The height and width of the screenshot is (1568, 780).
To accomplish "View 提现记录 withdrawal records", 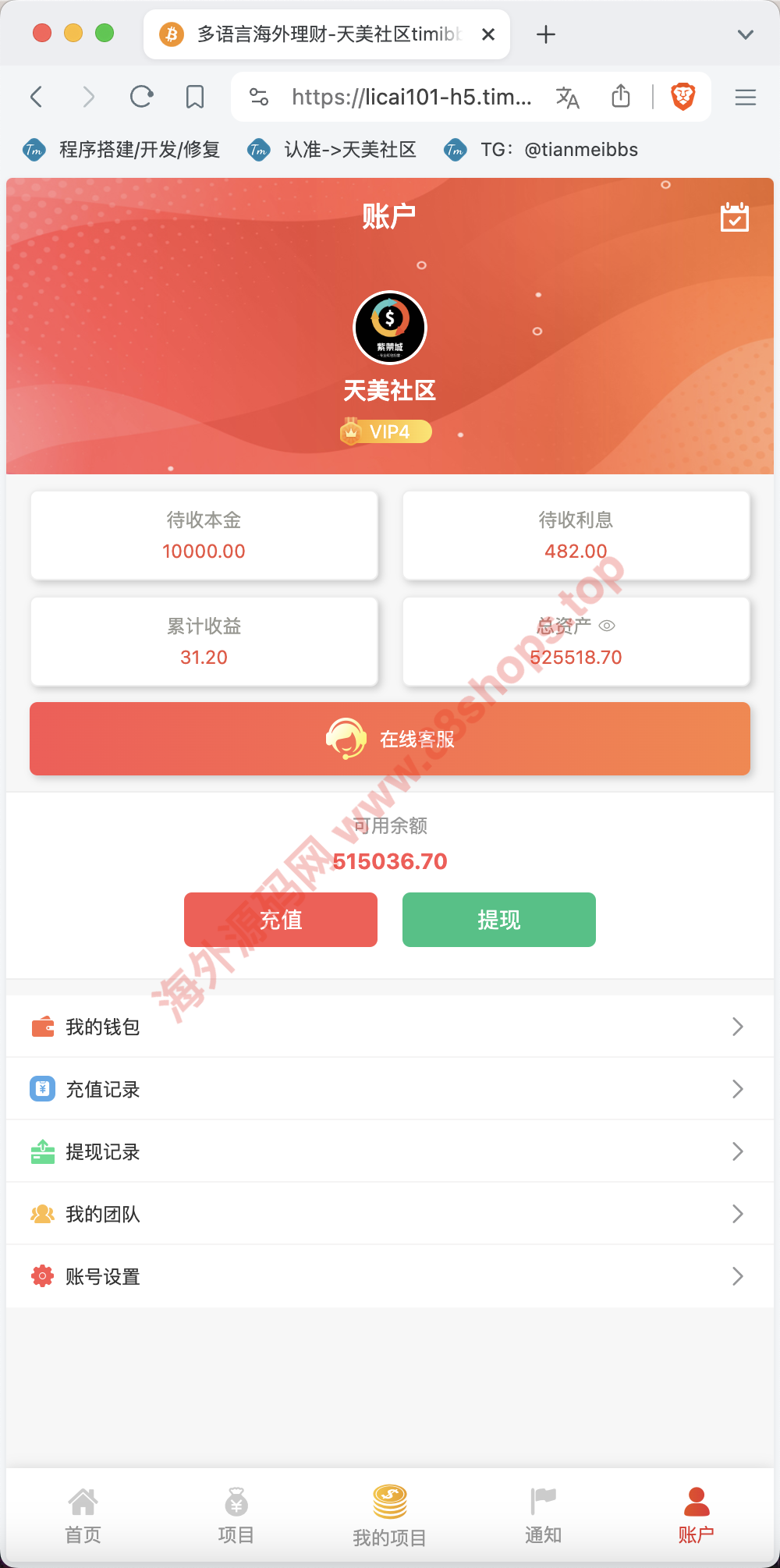I will (x=390, y=1151).
